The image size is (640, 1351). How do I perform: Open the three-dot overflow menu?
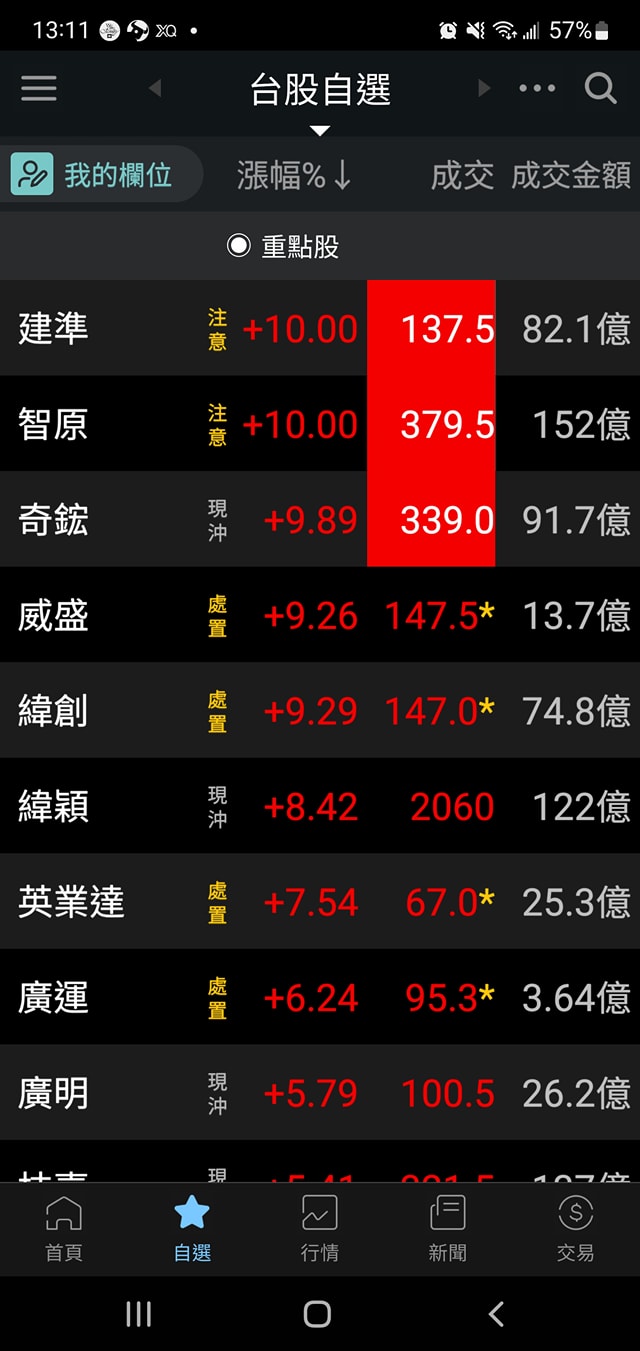click(x=537, y=88)
